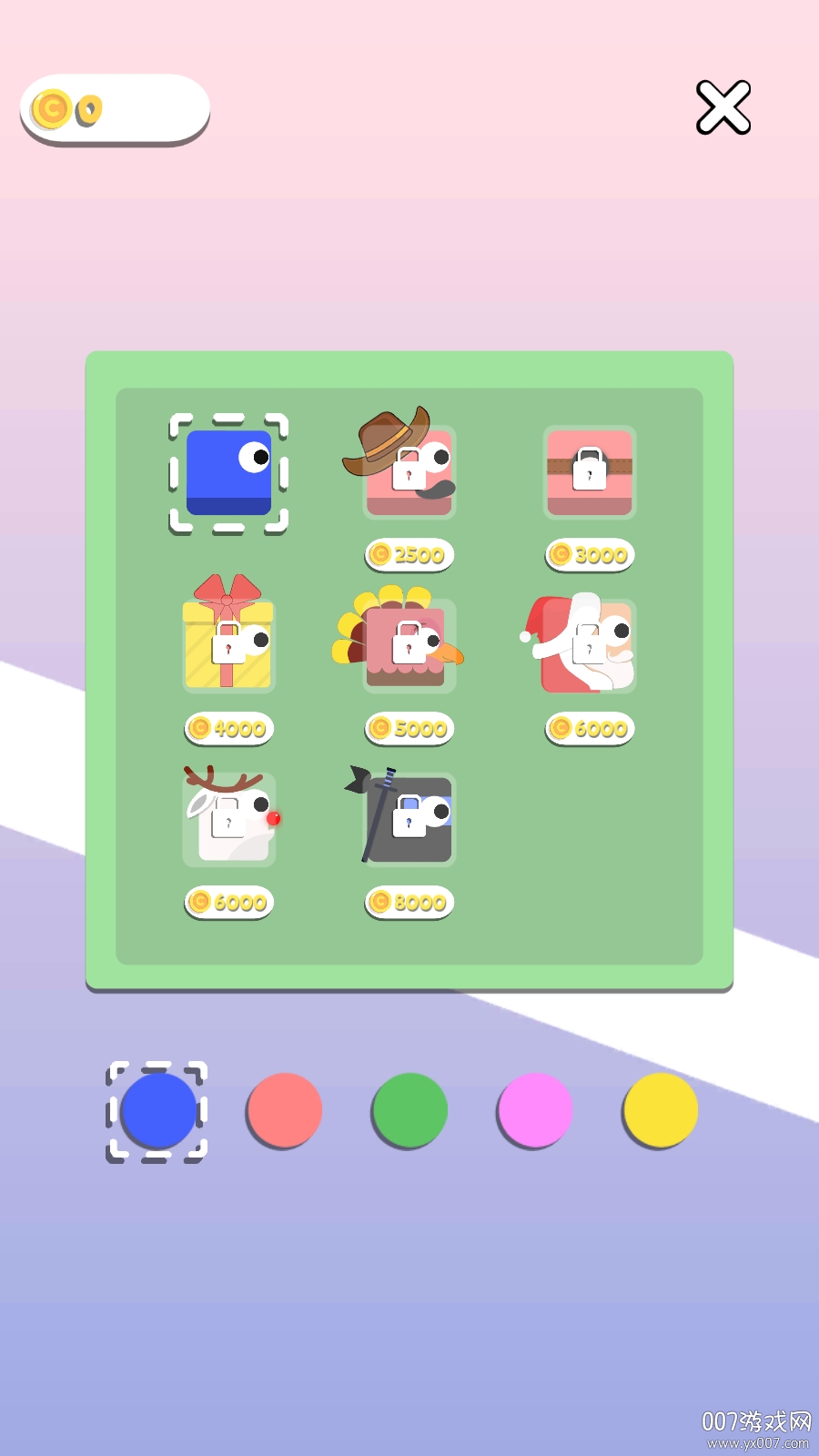The image size is (819, 1456).
Task: Close the skin shop screen
Action: (723, 107)
